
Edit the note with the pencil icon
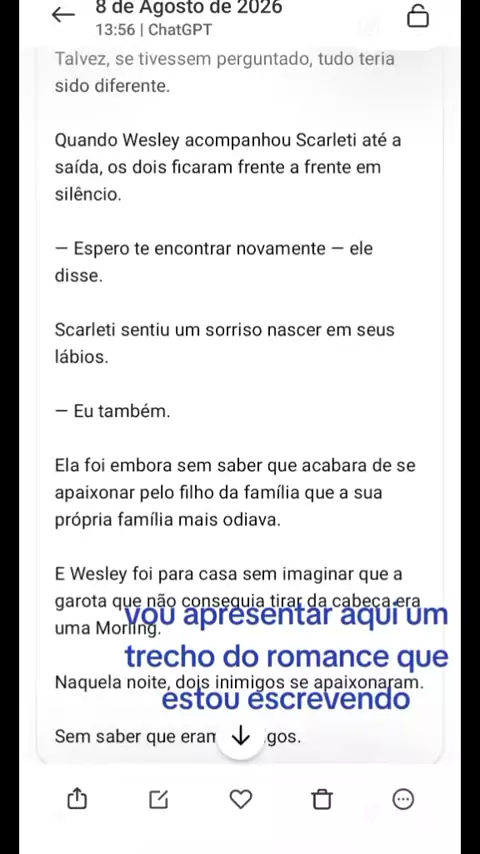click(x=159, y=799)
